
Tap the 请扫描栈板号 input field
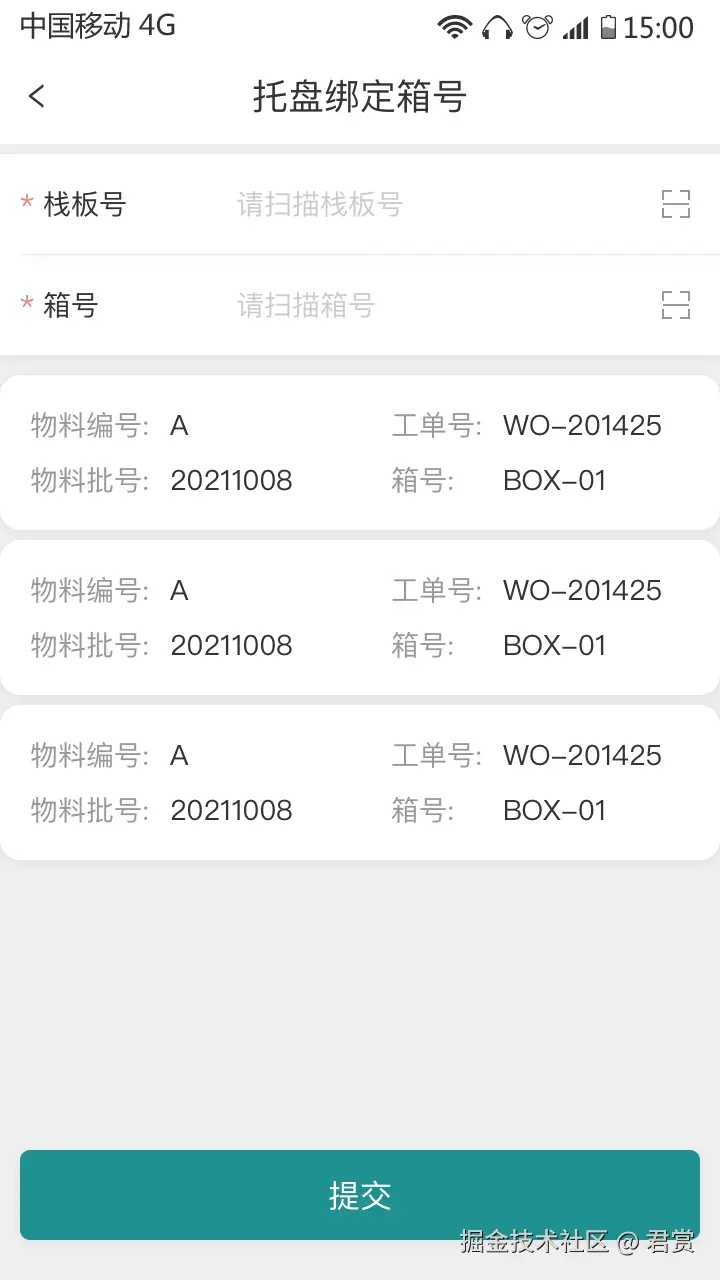coord(320,204)
